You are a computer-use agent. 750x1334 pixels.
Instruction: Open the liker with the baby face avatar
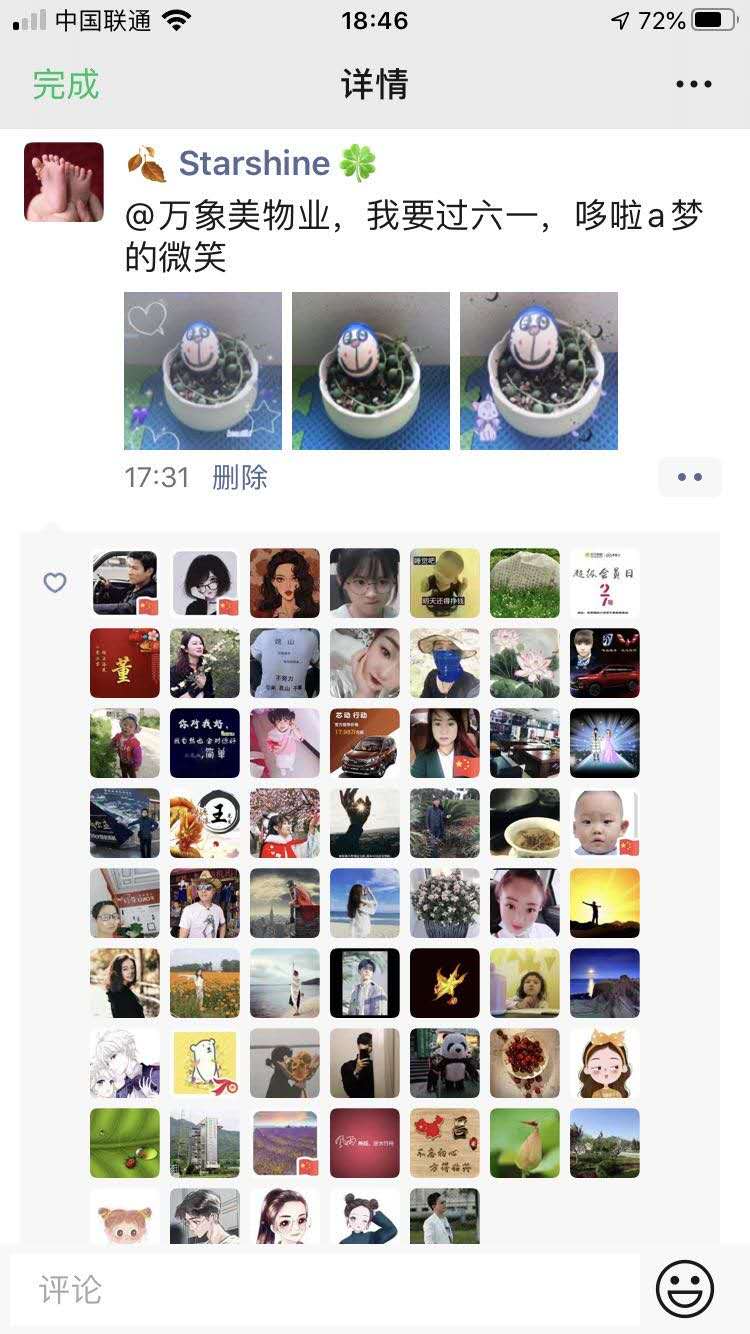click(605, 823)
